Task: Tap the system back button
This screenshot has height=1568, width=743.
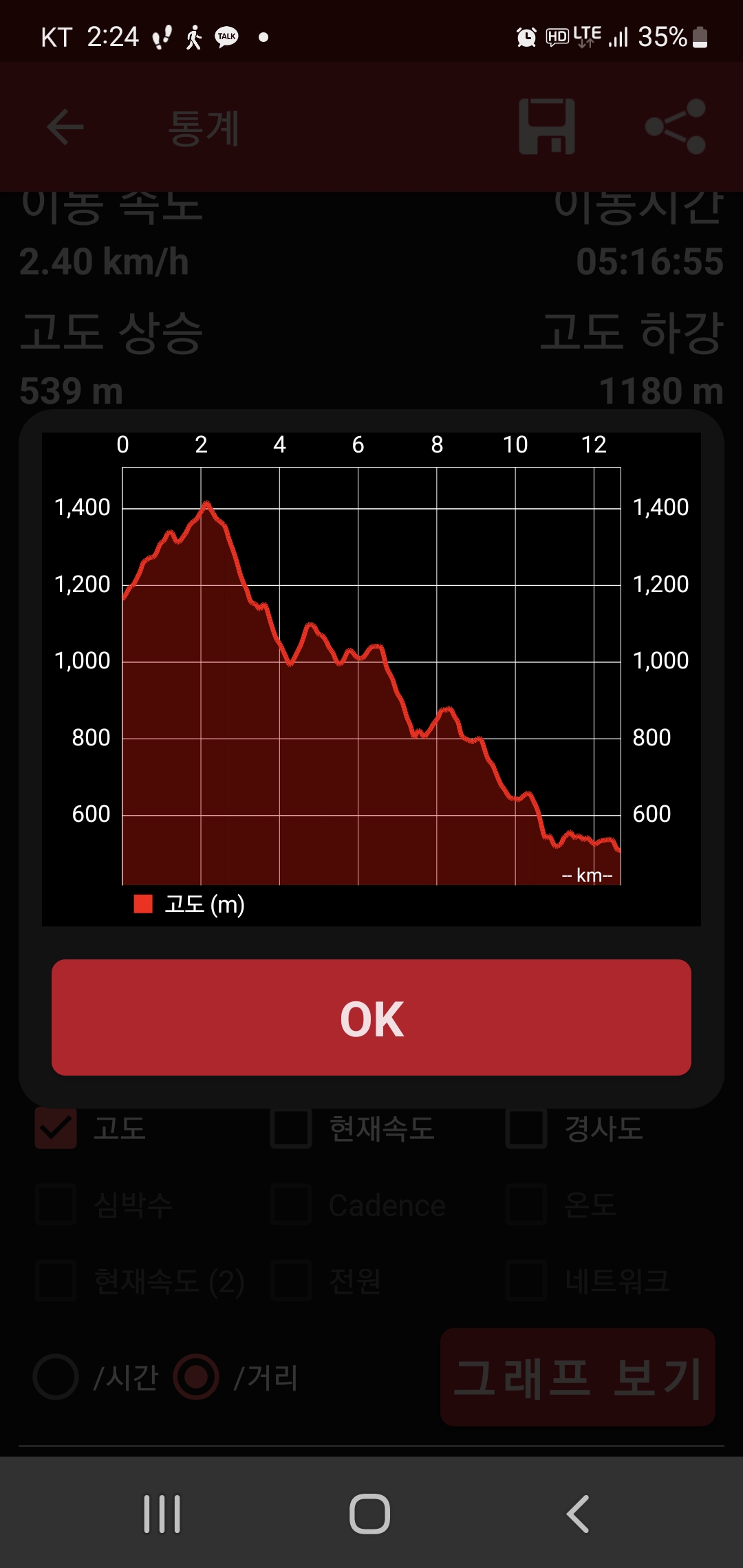Action: [x=577, y=1514]
